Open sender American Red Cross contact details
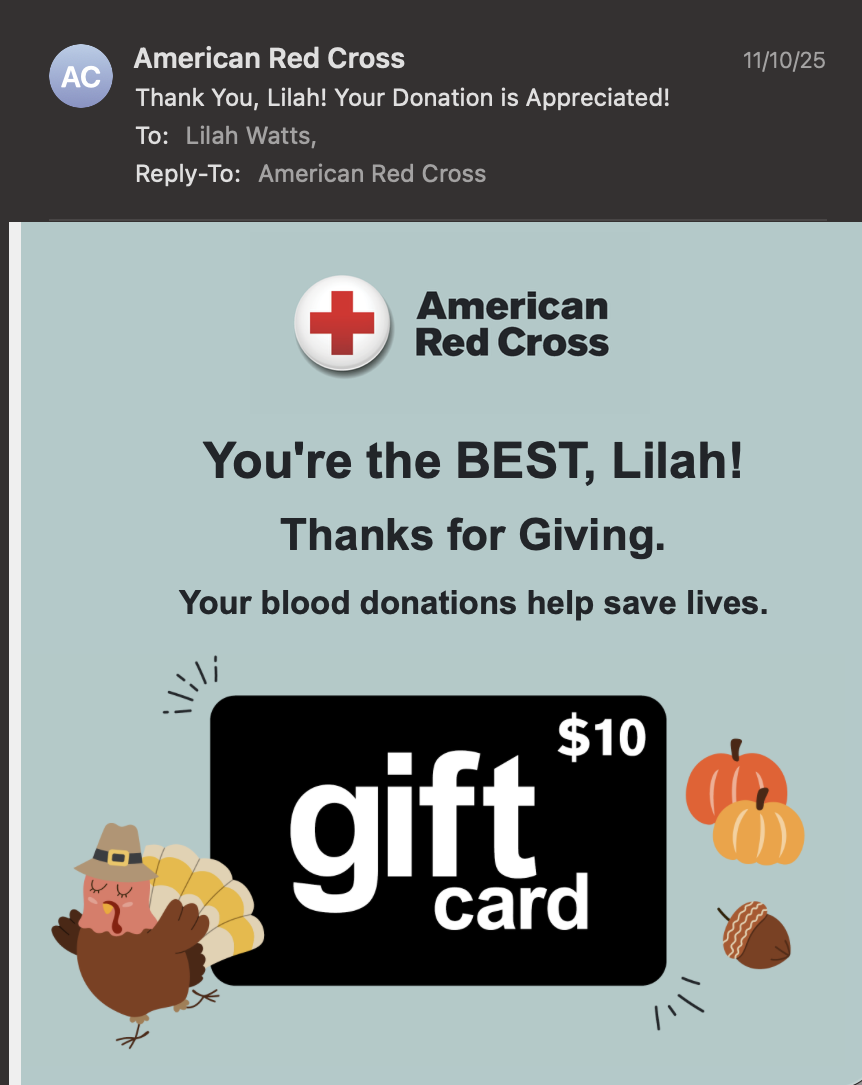Viewport: 862px width, 1085px height. pos(269,58)
